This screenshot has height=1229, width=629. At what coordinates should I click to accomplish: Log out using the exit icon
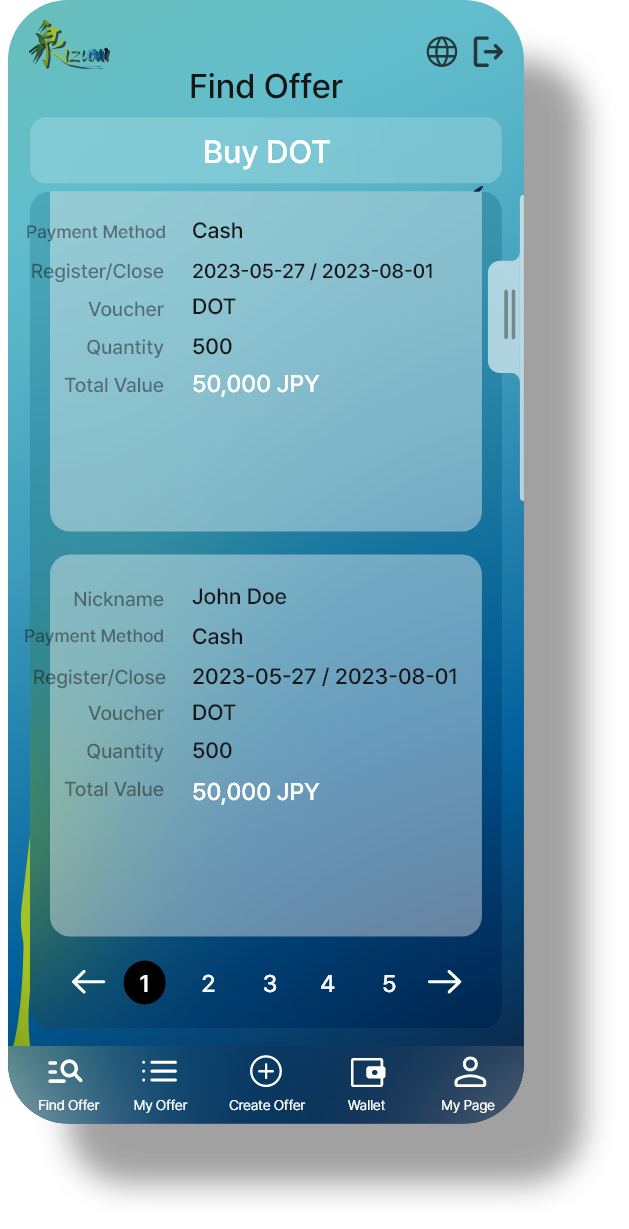(x=488, y=52)
